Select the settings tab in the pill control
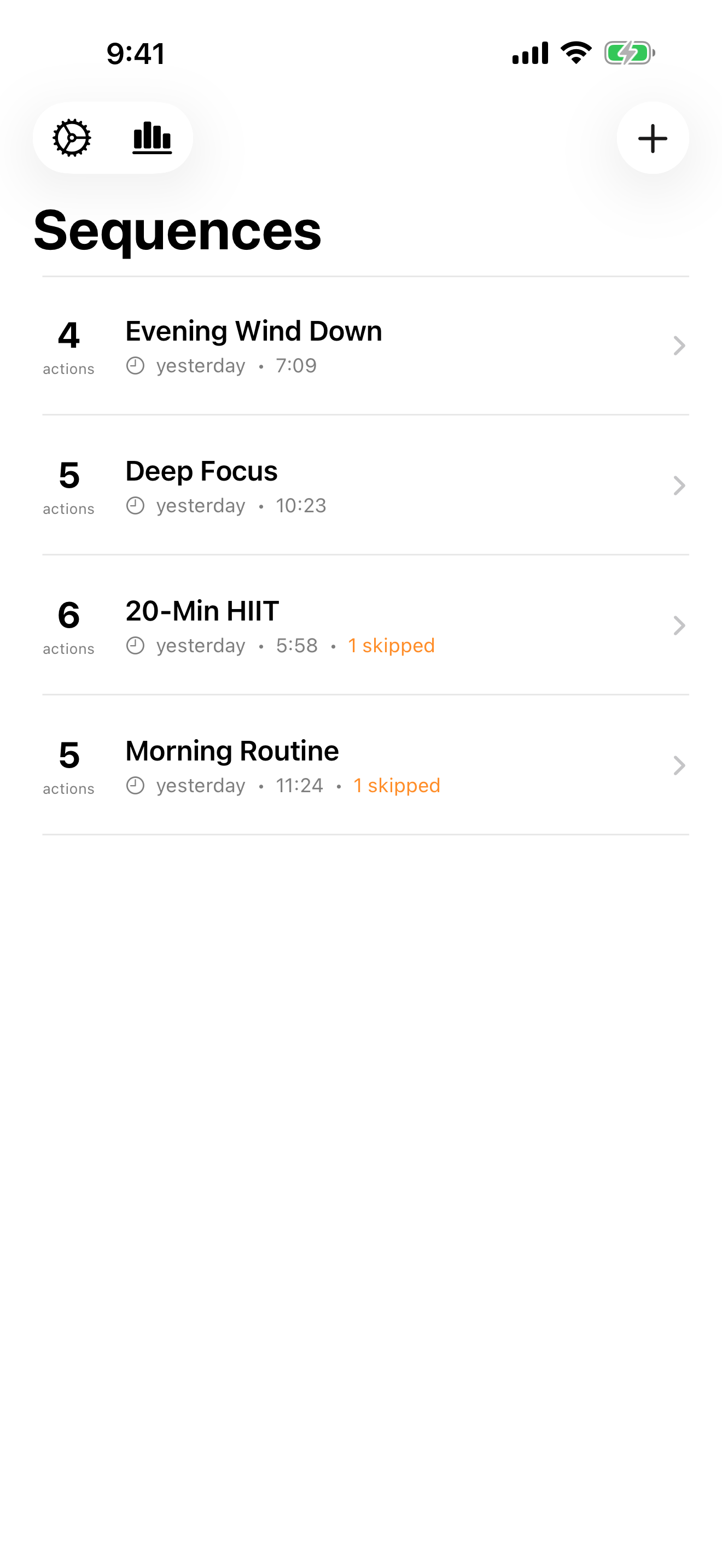 (72, 138)
